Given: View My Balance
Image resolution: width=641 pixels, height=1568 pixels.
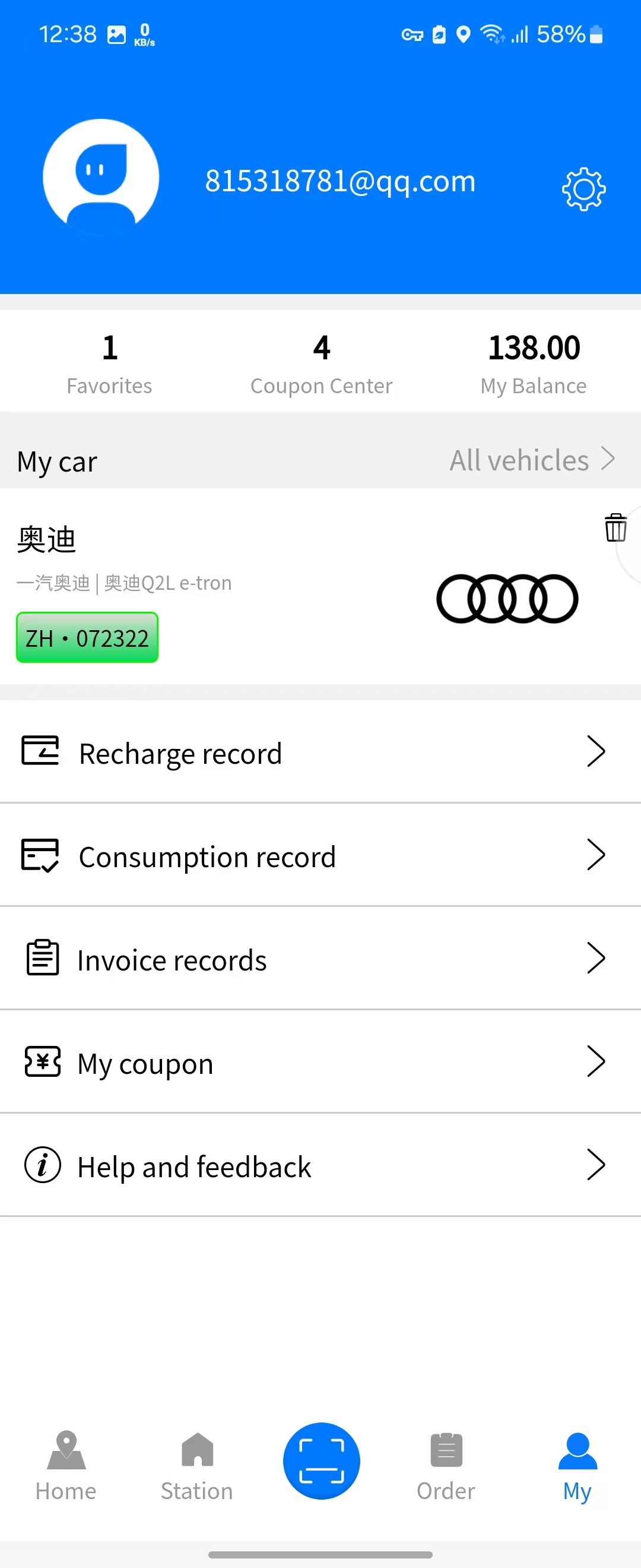Looking at the screenshot, I should point(534,363).
